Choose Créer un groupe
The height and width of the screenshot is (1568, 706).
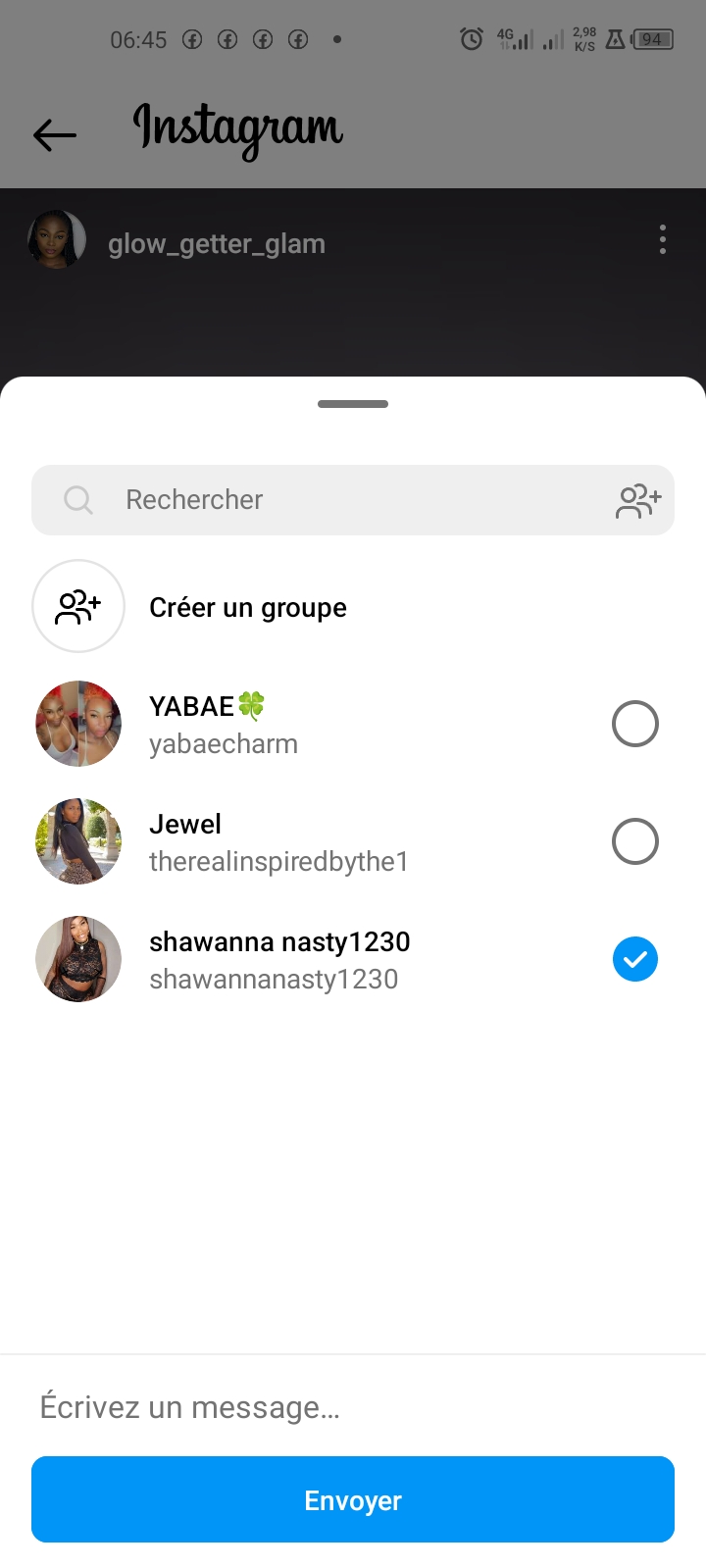[x=247, y=607]
